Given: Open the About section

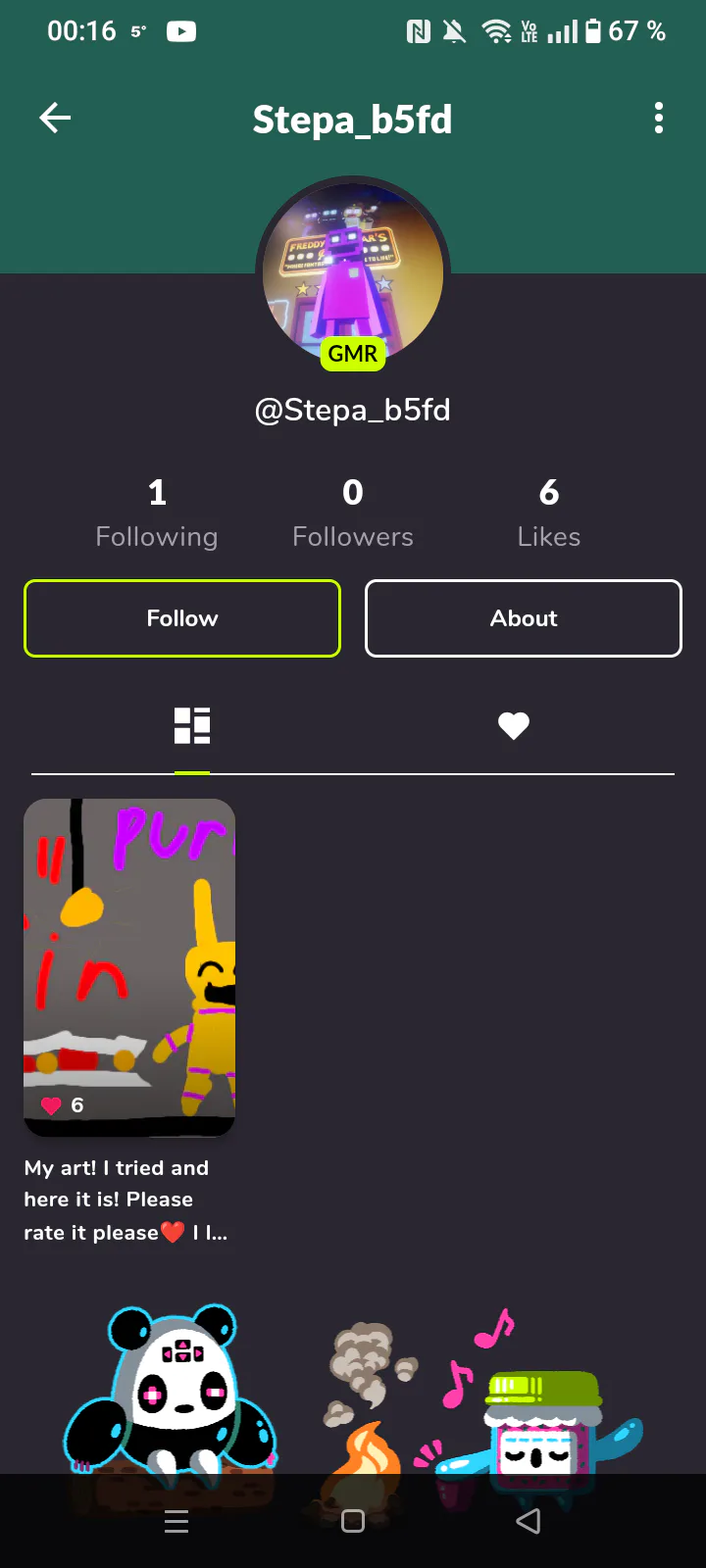Looking at the screenshot, I should coord(524,618).
